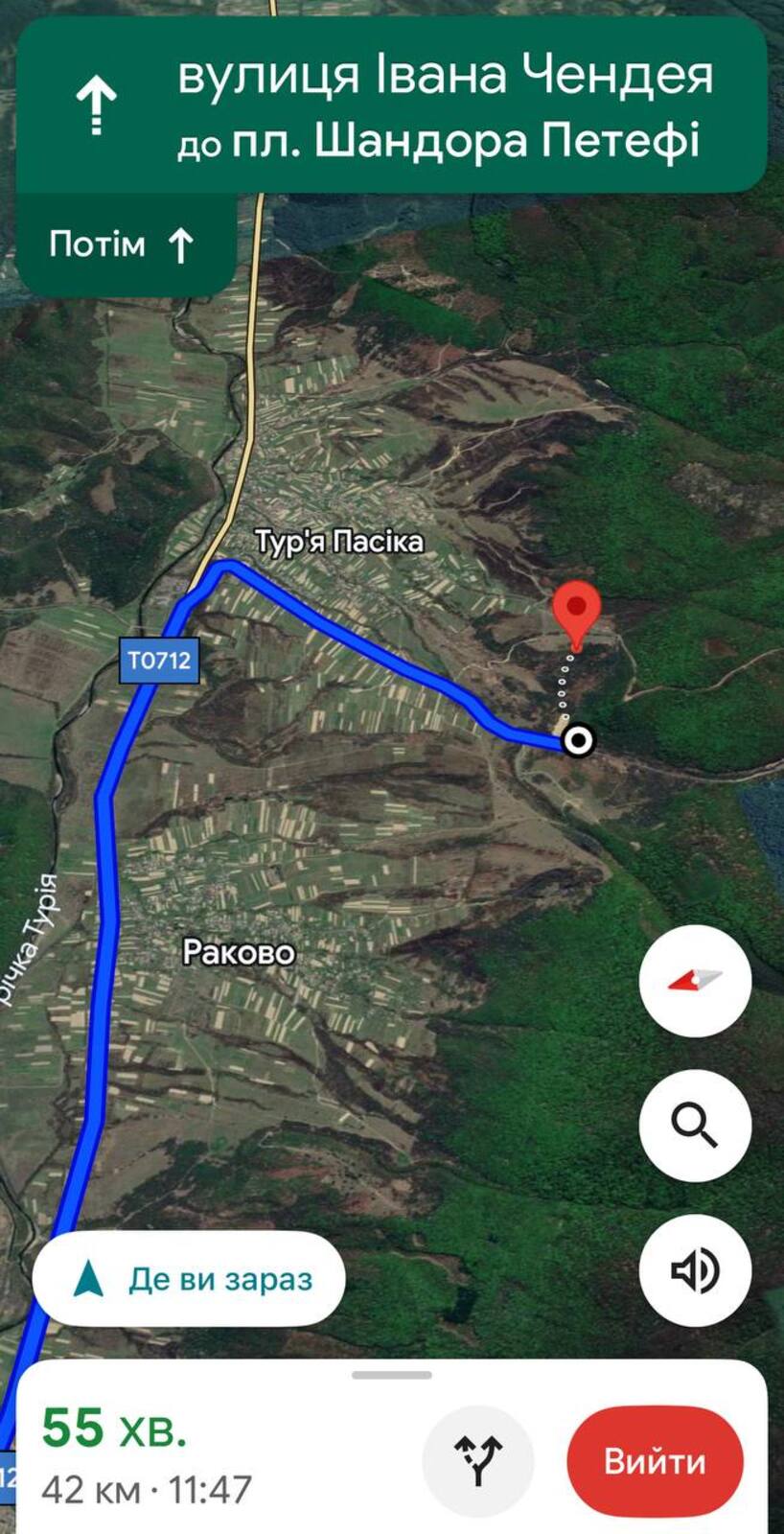
Task: Re-center map with Де ви зараз
Action: [x=189, y=1279]
